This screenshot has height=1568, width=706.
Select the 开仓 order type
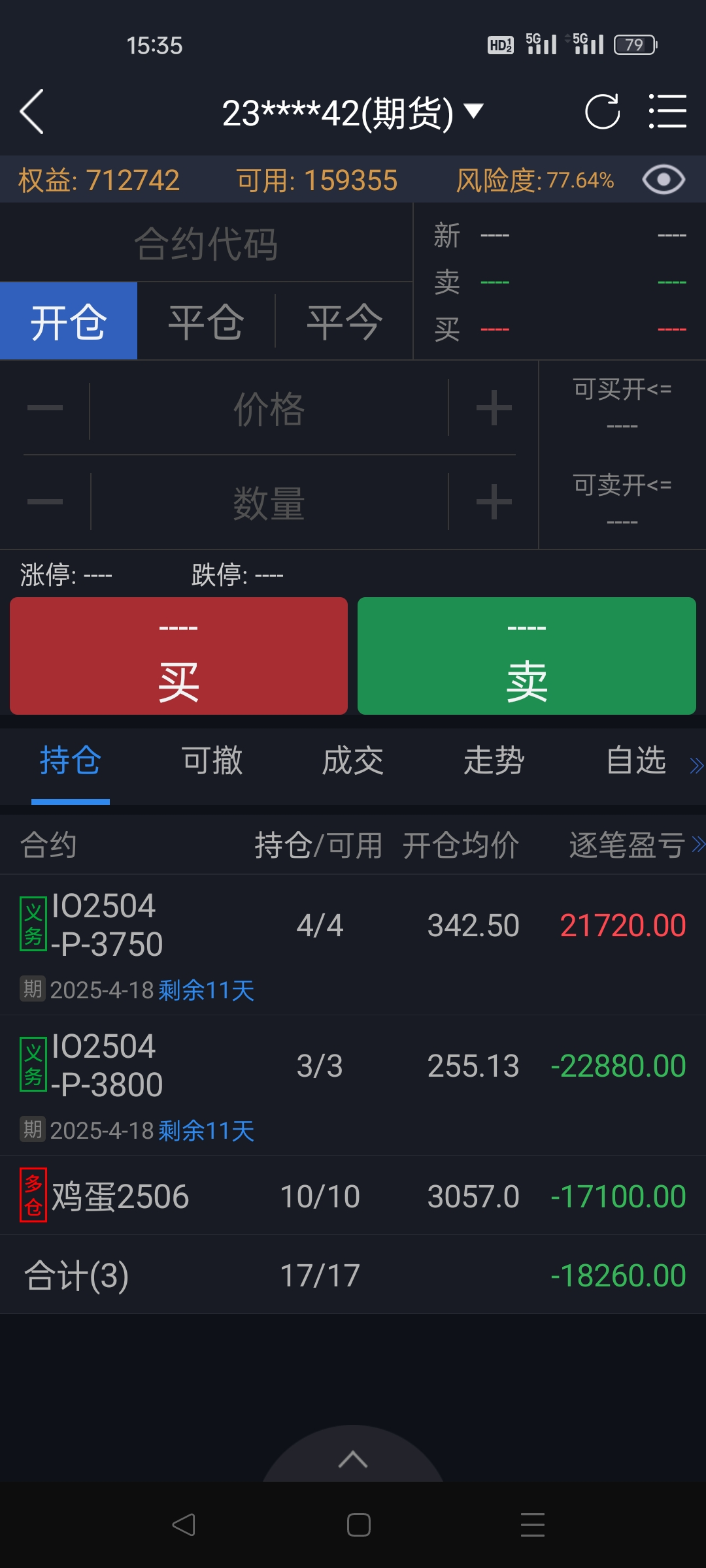click(x=69, y=321)
